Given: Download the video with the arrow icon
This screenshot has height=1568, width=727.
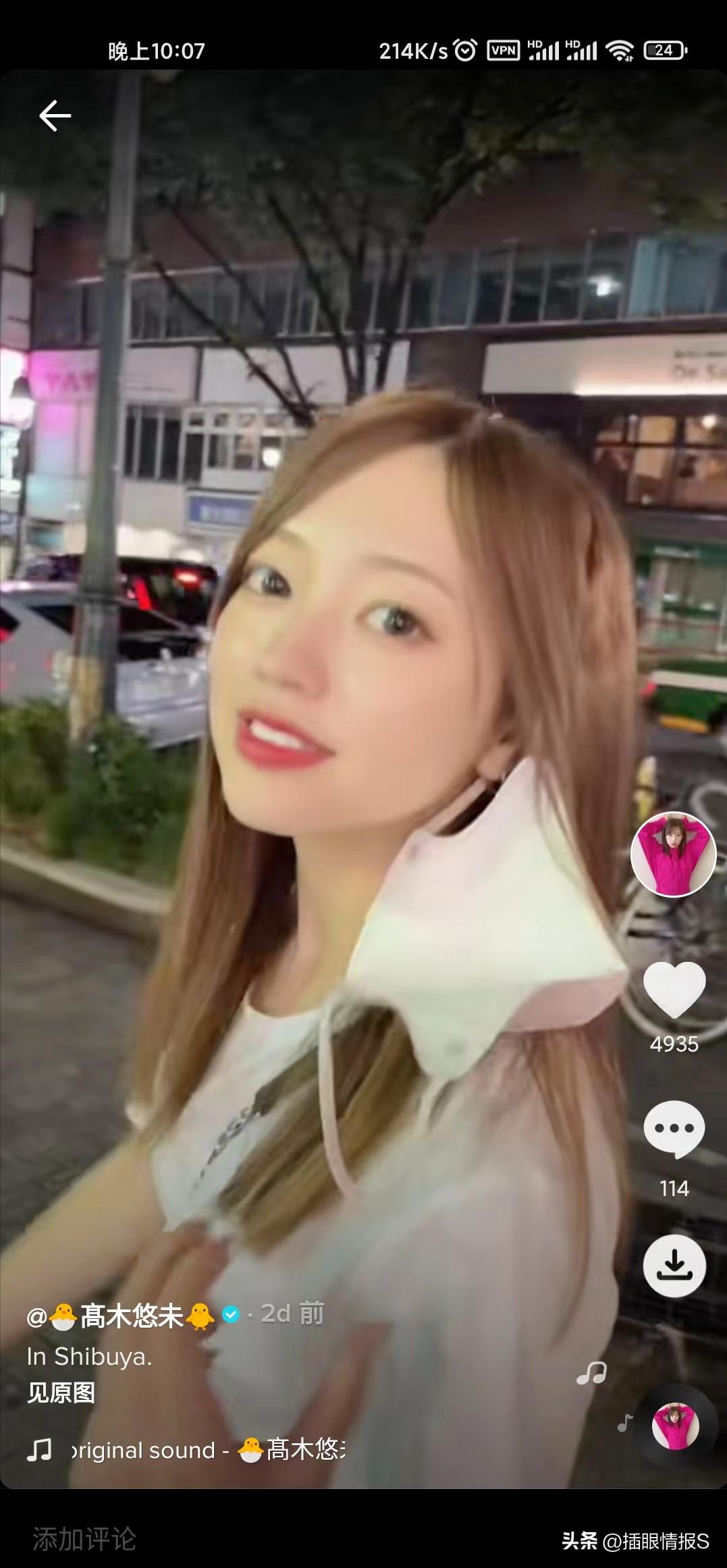Looking at the screenshot, I should click(x=674, y=1266).
